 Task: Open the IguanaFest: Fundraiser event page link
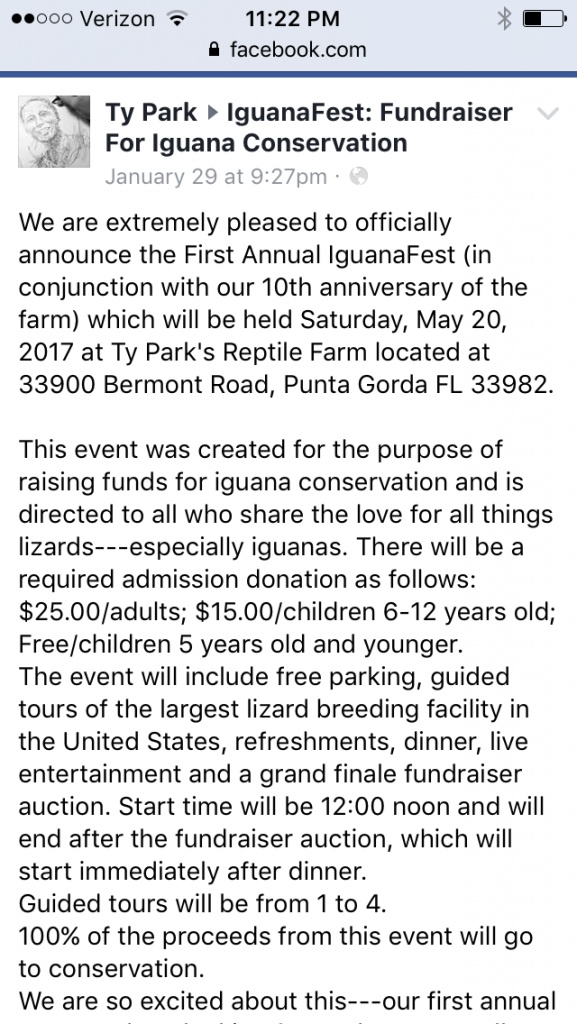click(309, 127)
